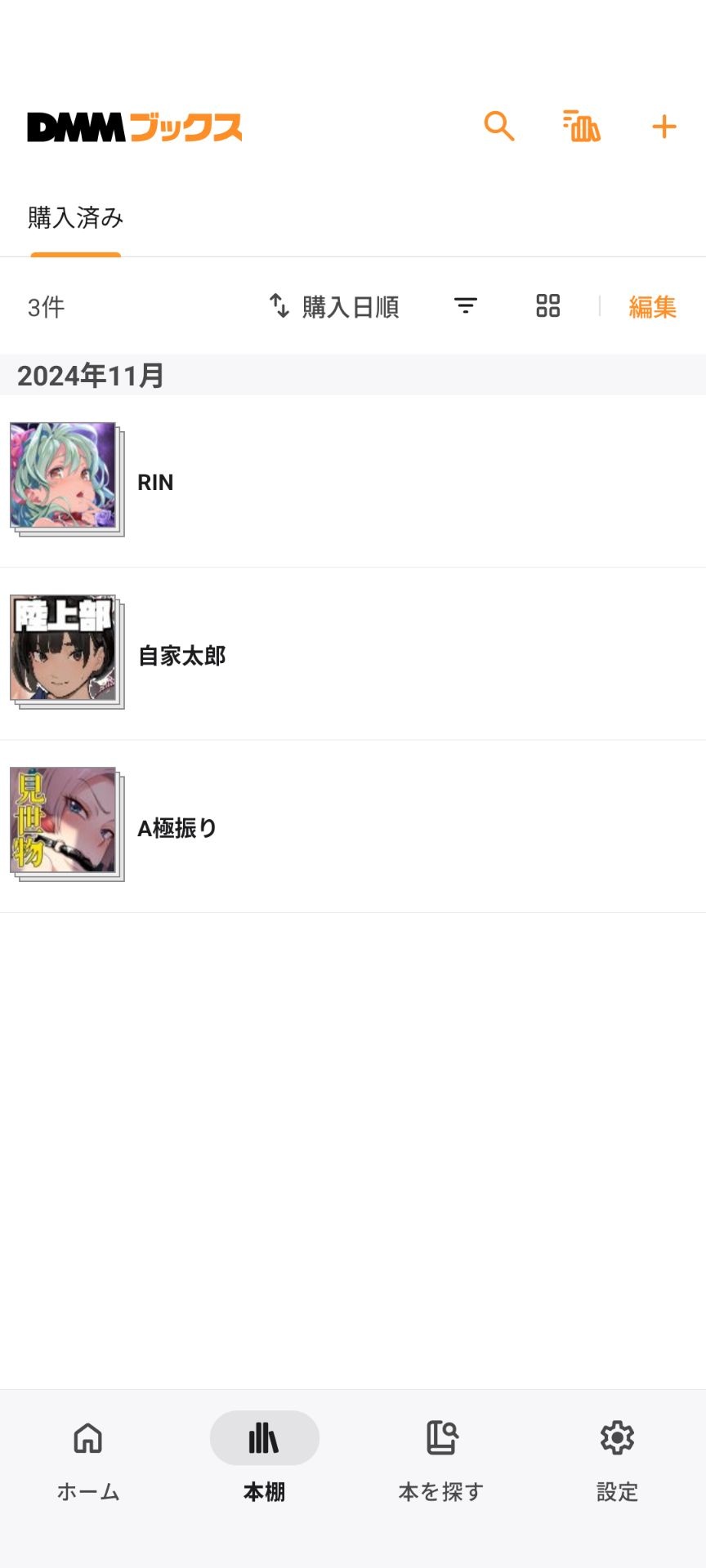706x1568 pixels.
Task: Switch to grid view layout
Action: (547, 306)
